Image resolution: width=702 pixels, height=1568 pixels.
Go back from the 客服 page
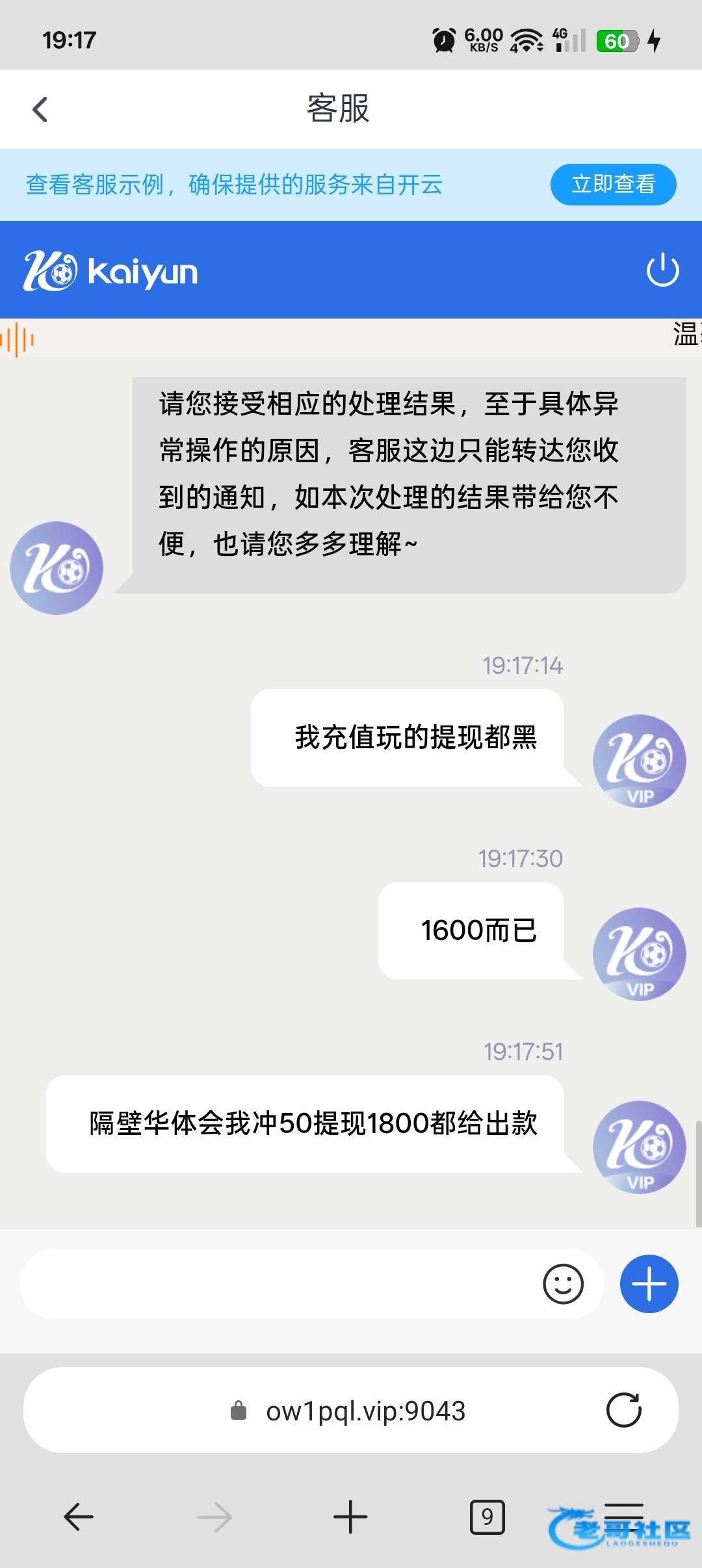pos(40,109)
